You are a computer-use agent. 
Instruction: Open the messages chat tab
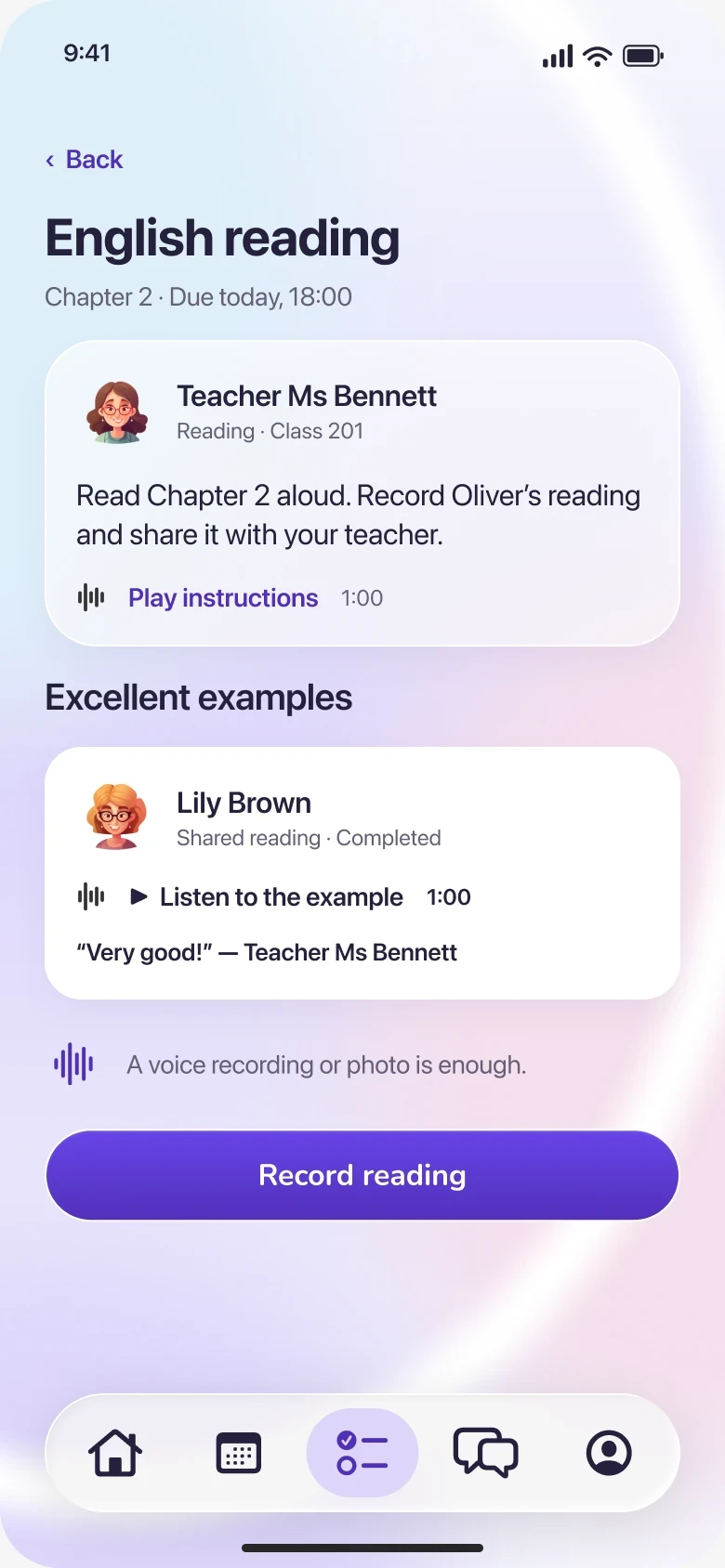[x=485, y=1453]
